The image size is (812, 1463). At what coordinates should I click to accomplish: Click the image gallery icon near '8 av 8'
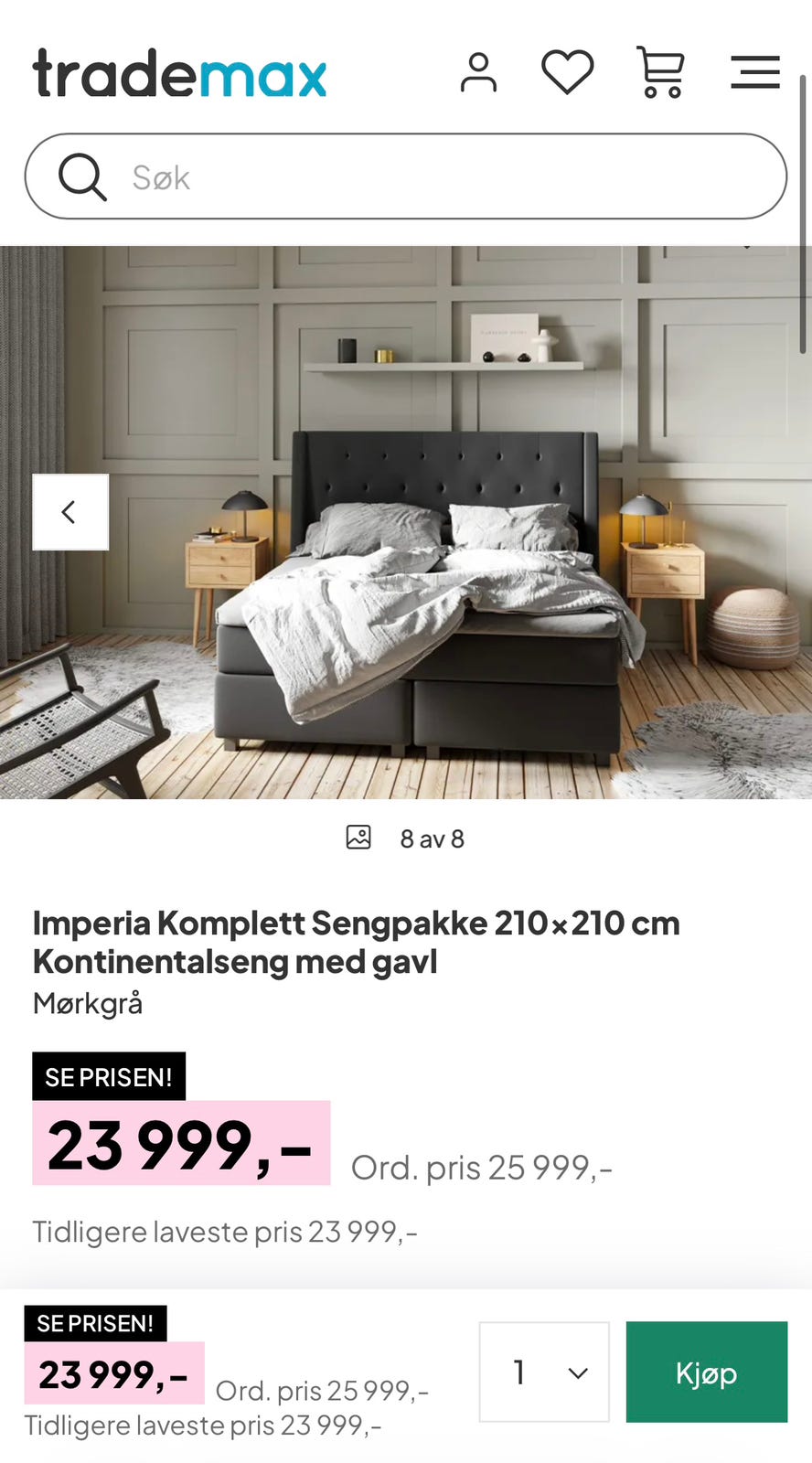pos(359,836)
